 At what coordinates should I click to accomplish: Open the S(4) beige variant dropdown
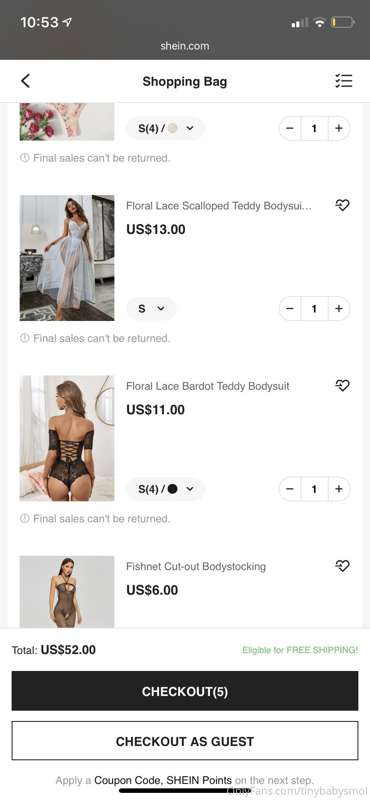(165, 129)
